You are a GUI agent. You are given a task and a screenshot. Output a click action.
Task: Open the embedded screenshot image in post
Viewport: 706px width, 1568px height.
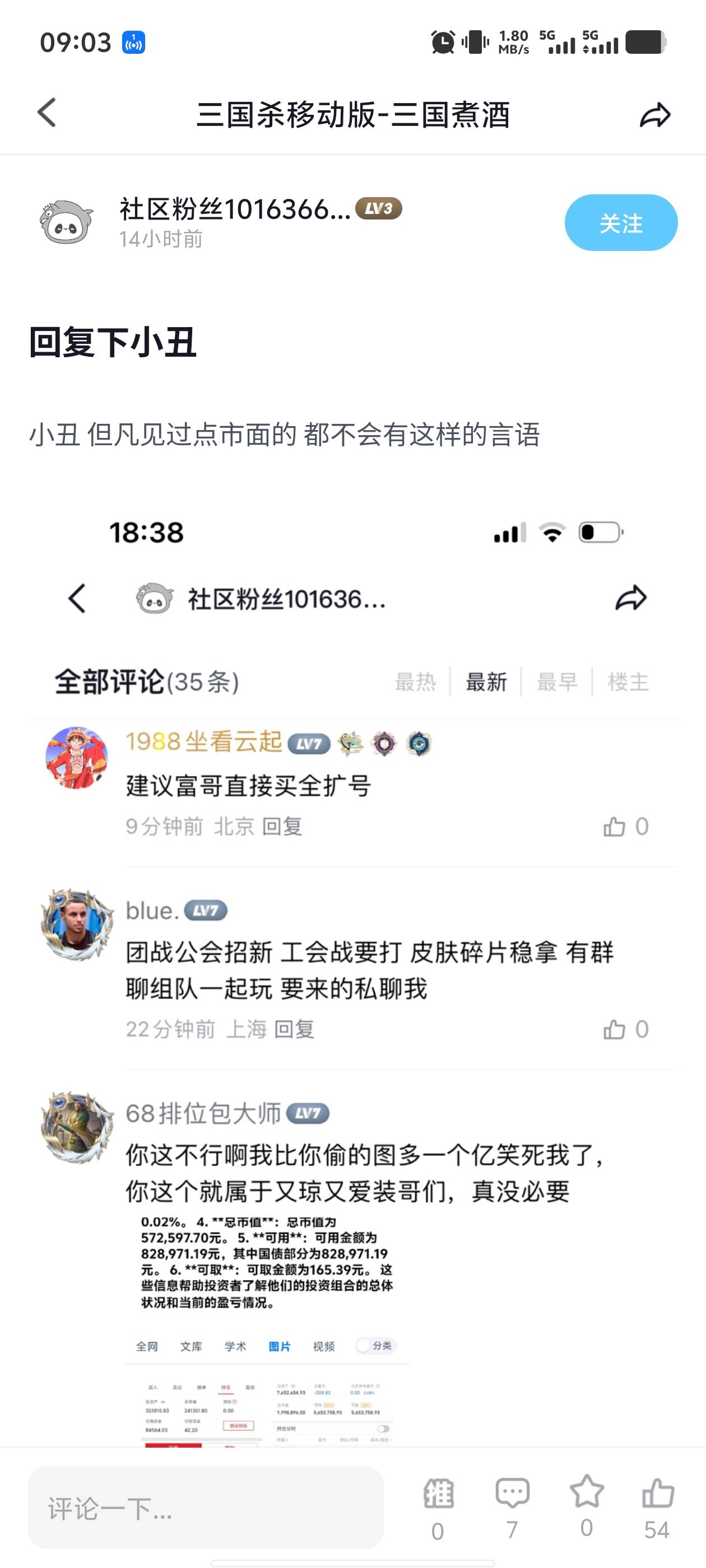tap(354, 974)
